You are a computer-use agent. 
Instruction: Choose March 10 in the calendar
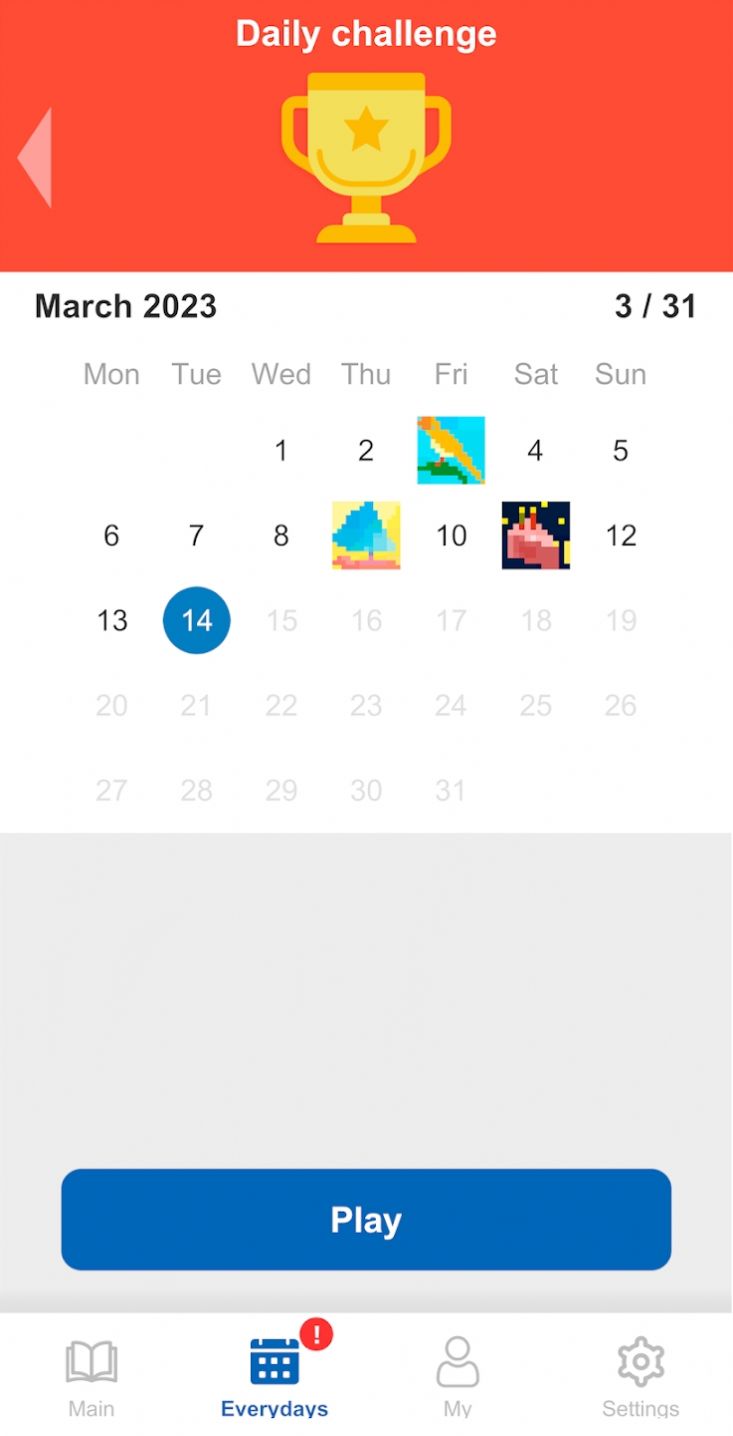(451, 535)
